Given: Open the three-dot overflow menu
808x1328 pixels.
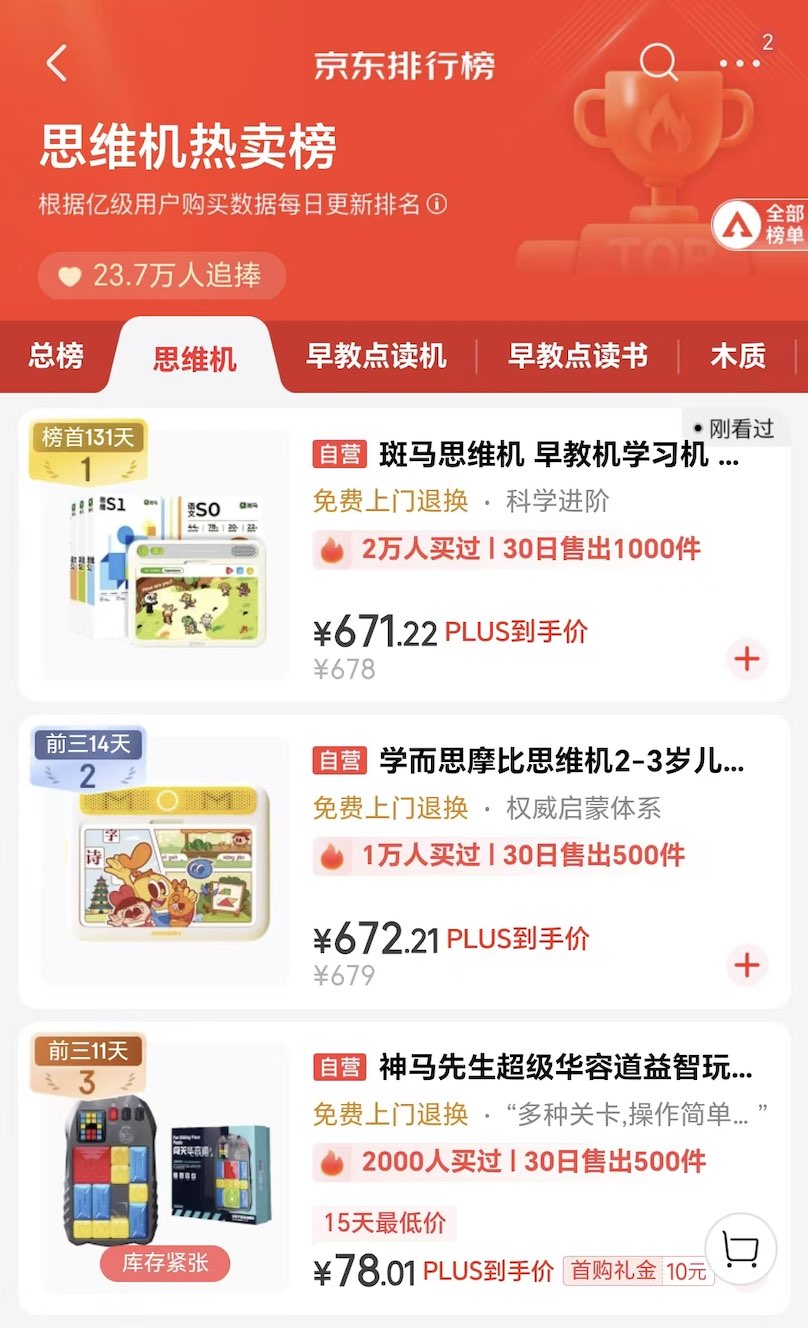Looking at the screenshot, I should [x=740, y=64].
